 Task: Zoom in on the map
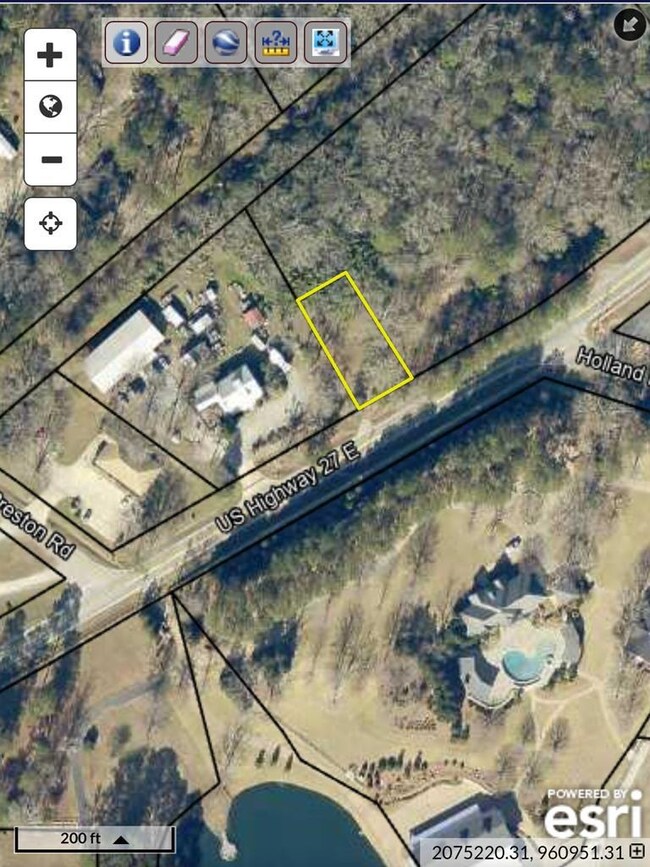pos(50,55)
